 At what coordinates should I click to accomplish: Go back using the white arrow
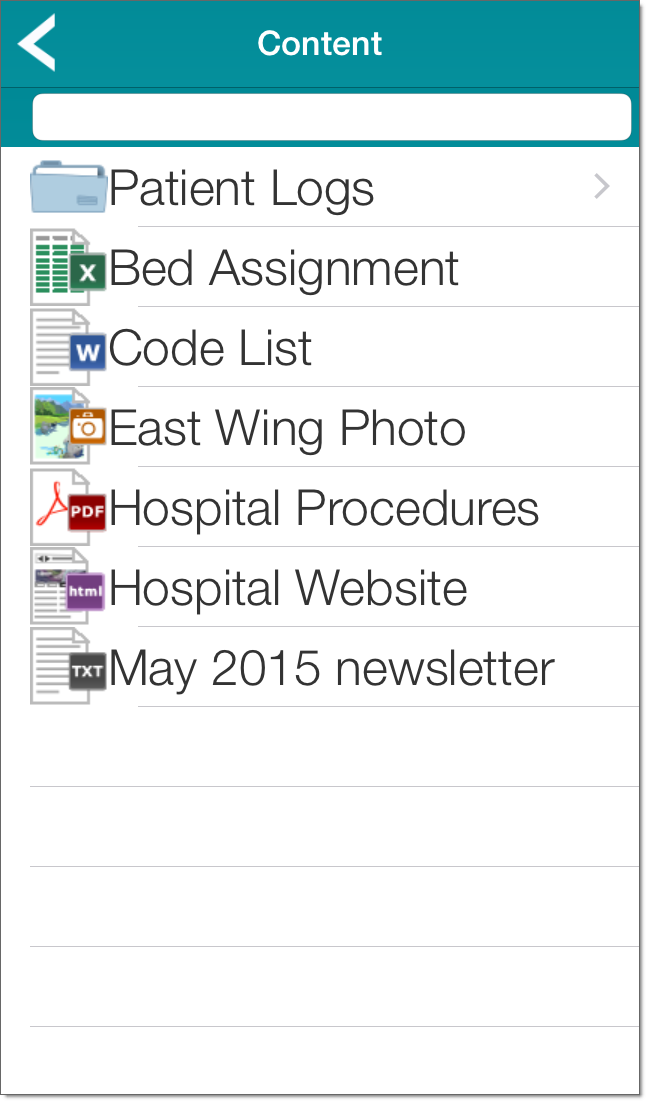tap(37, 43)
